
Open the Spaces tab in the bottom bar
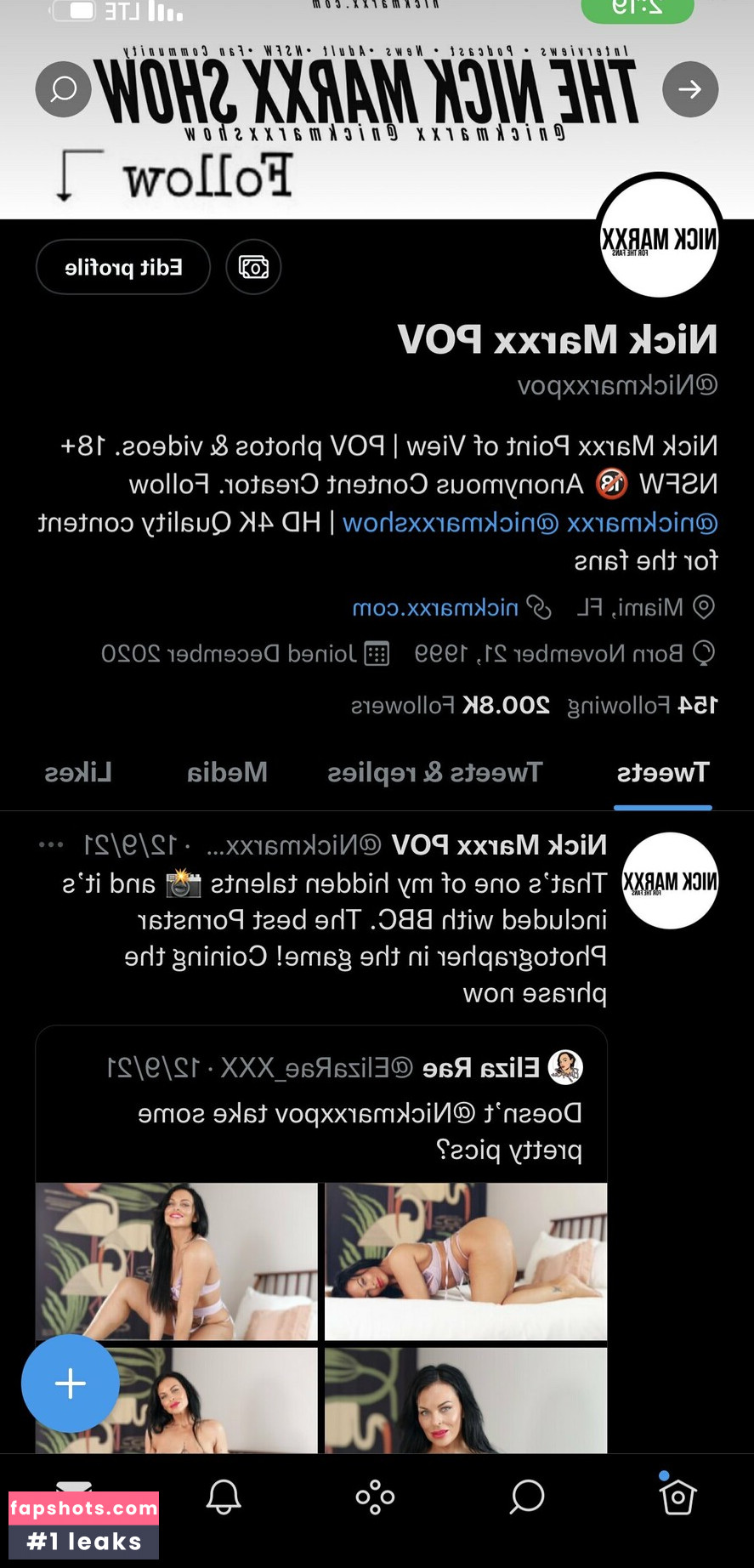[375, 1497]
